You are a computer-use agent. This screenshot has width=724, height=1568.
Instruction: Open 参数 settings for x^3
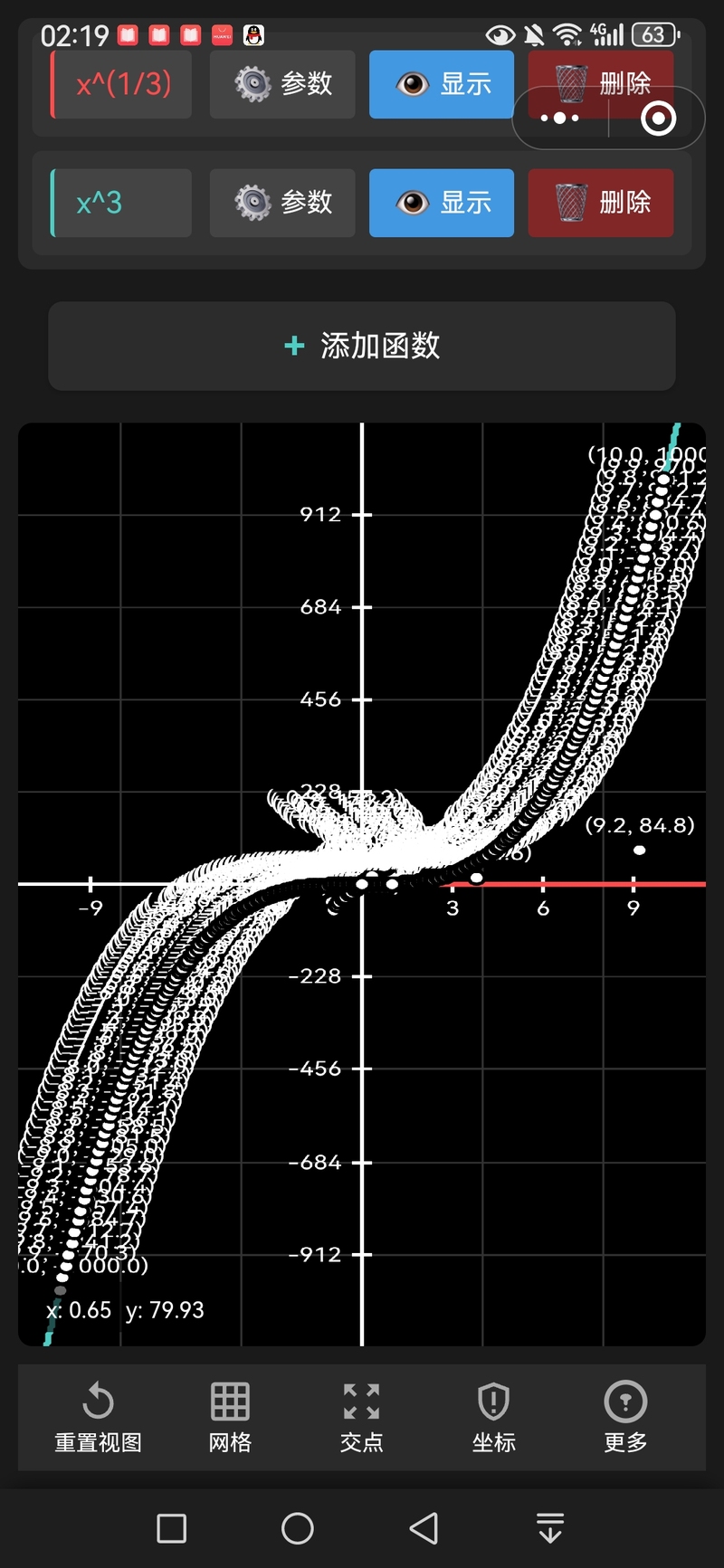point(282,203)
